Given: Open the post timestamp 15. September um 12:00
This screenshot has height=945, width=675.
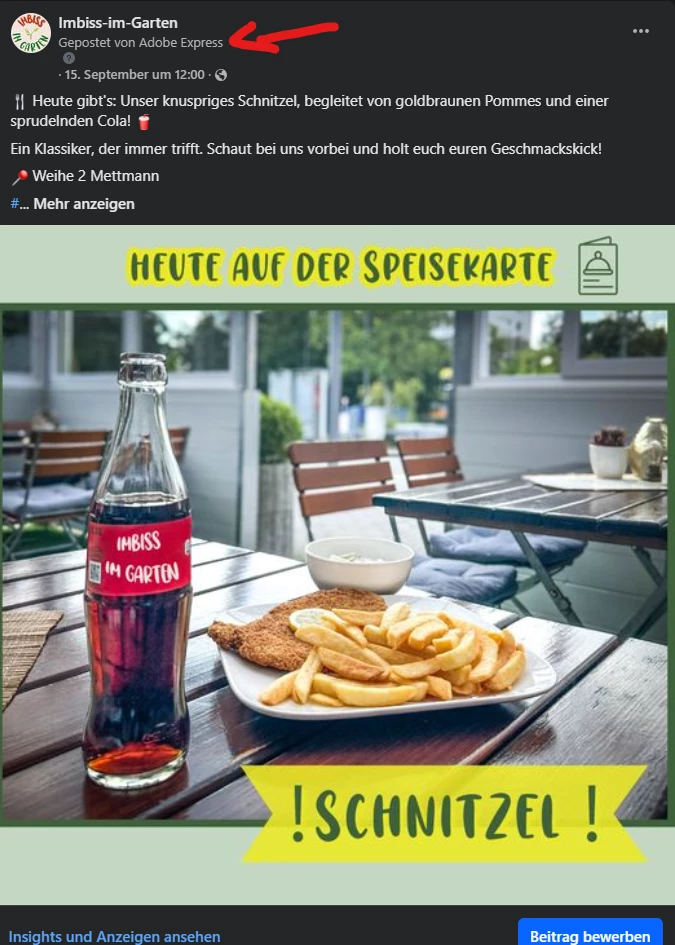Looking at the screenshot, I should (x=135, y=74).
